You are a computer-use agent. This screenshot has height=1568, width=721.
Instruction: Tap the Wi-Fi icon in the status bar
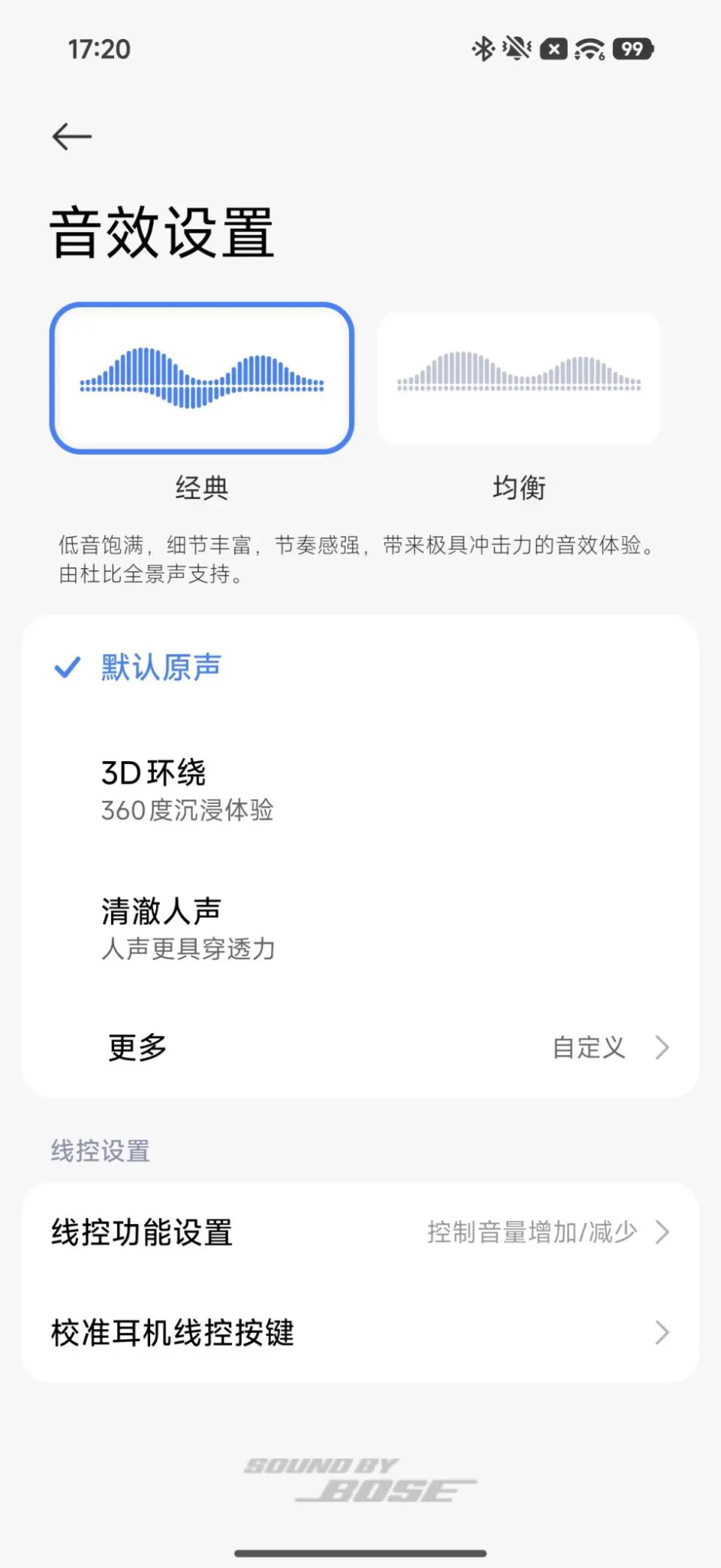[x=587, y=48]
